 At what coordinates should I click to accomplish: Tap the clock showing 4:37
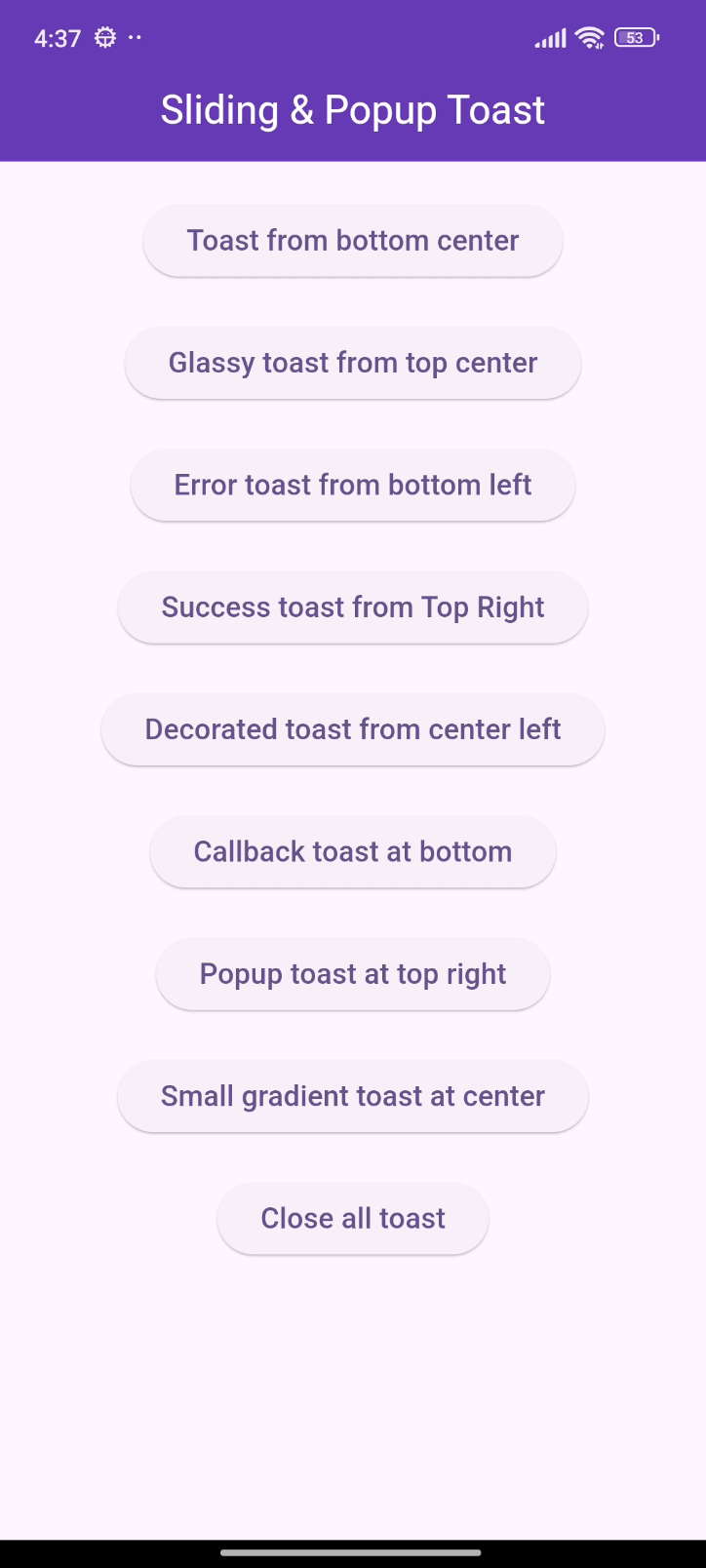57,38
